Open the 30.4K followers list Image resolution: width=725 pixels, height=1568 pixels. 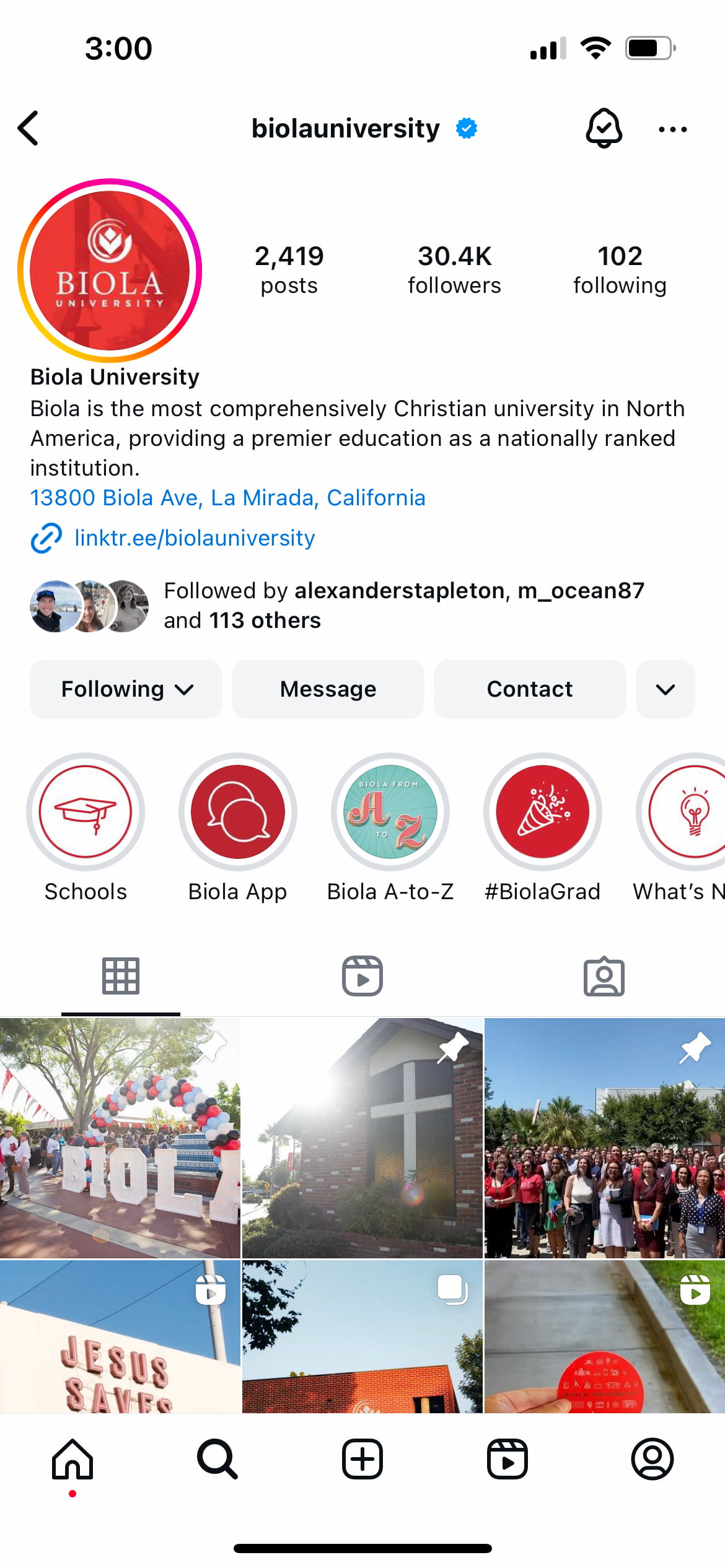pos(454,270)
